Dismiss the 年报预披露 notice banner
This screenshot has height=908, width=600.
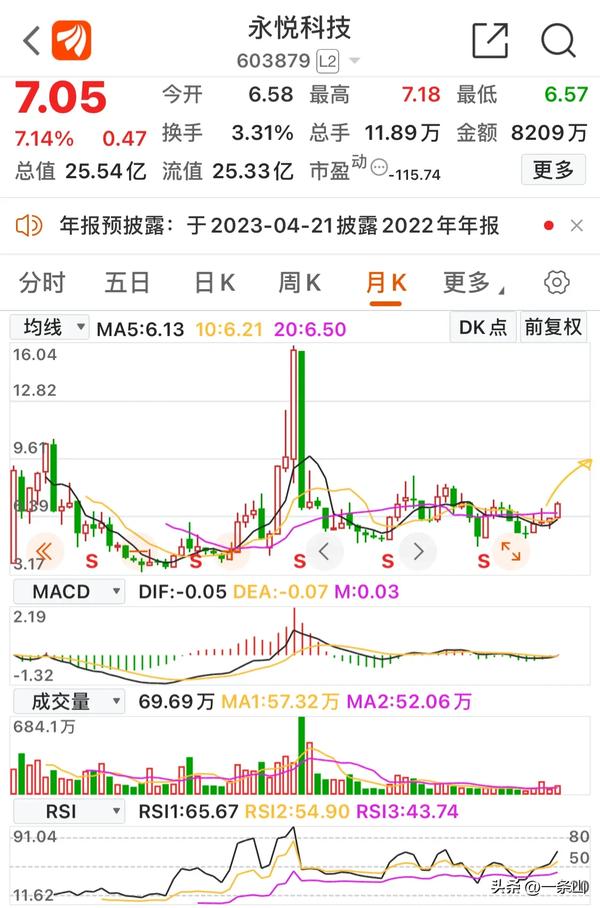(x=576, y=226)
